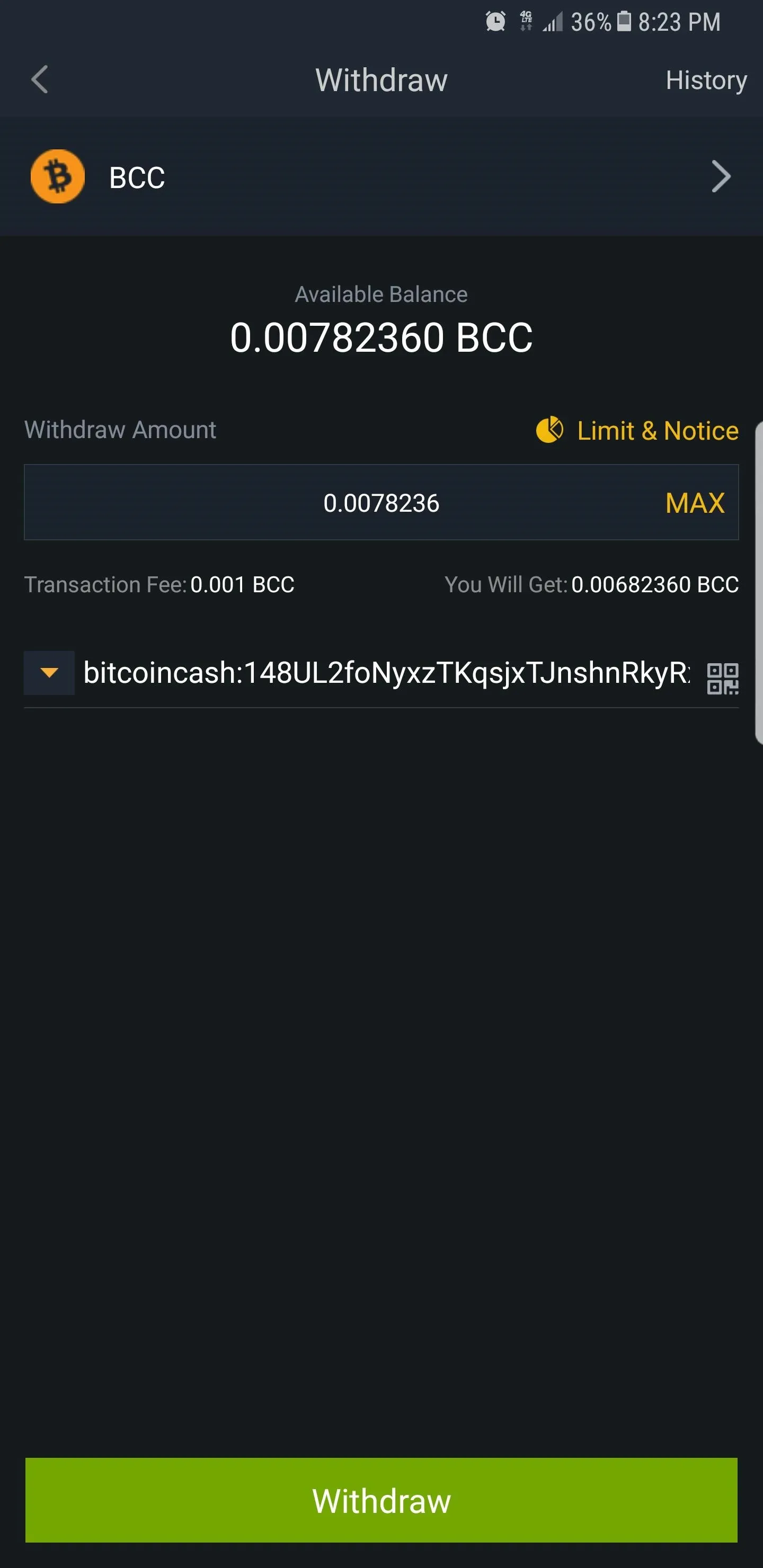Image resolution: width=763 pixels, height=1568 pixels.
Task: Open the BCC coin selector row
Action: [x=381, y=177]
